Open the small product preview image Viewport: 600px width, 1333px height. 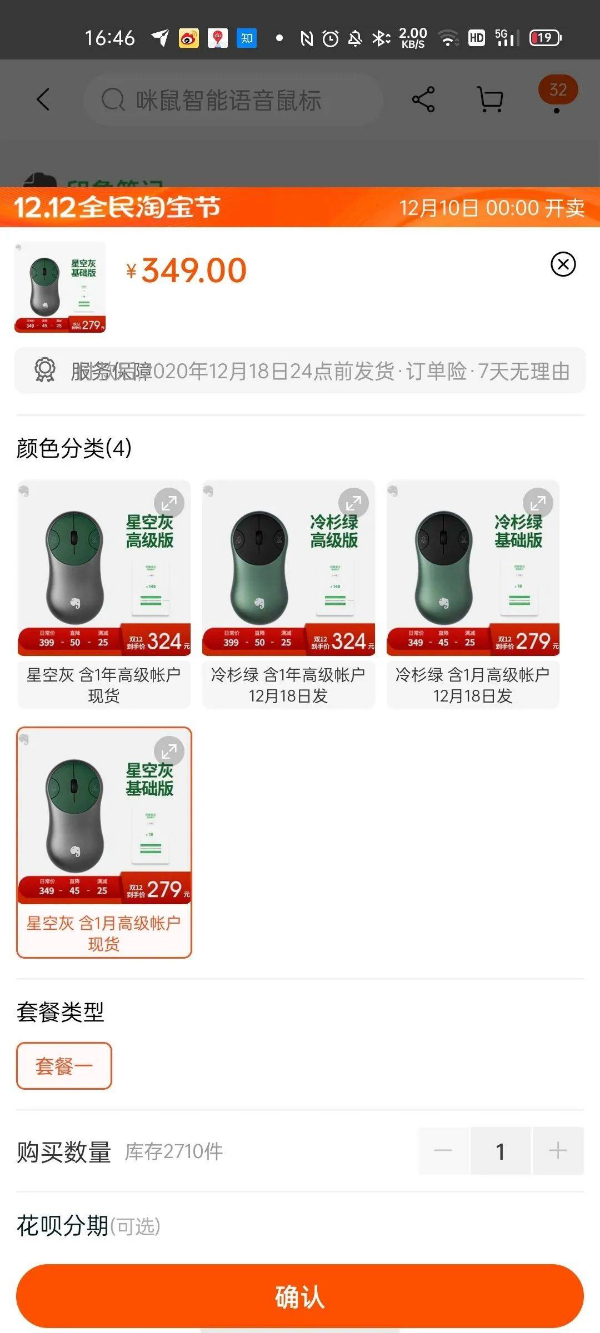click(x=60, y=287)
